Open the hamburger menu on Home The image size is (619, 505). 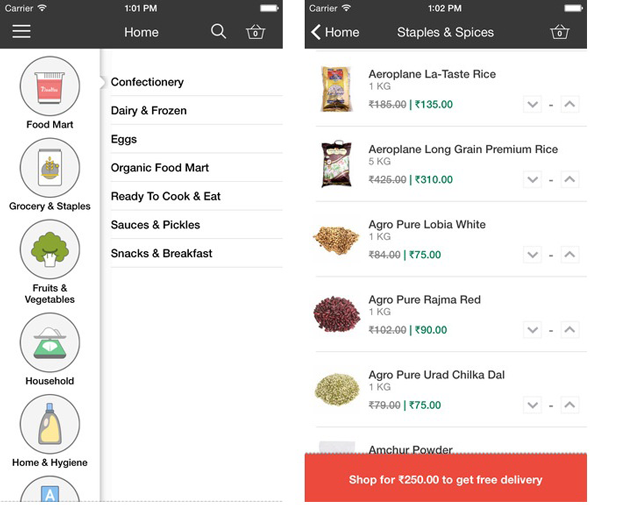(21, 32)
